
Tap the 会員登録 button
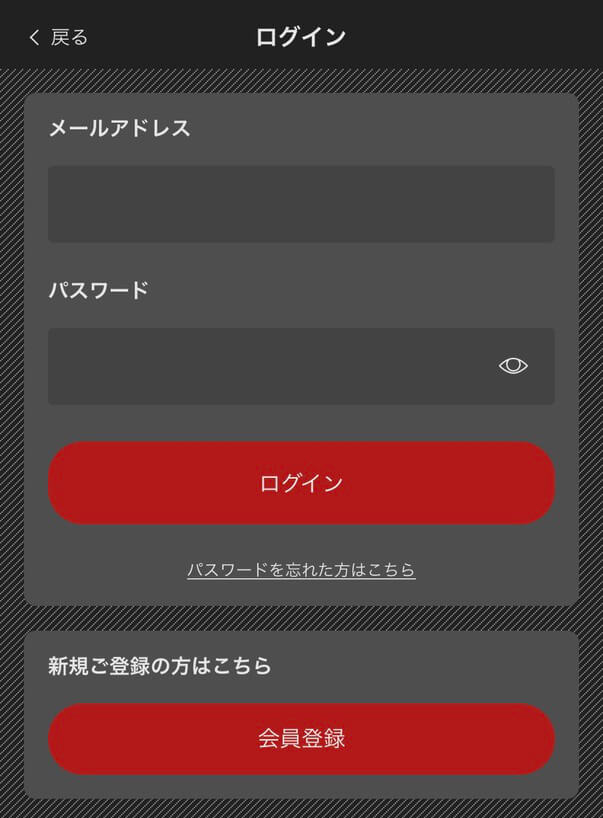300,739
